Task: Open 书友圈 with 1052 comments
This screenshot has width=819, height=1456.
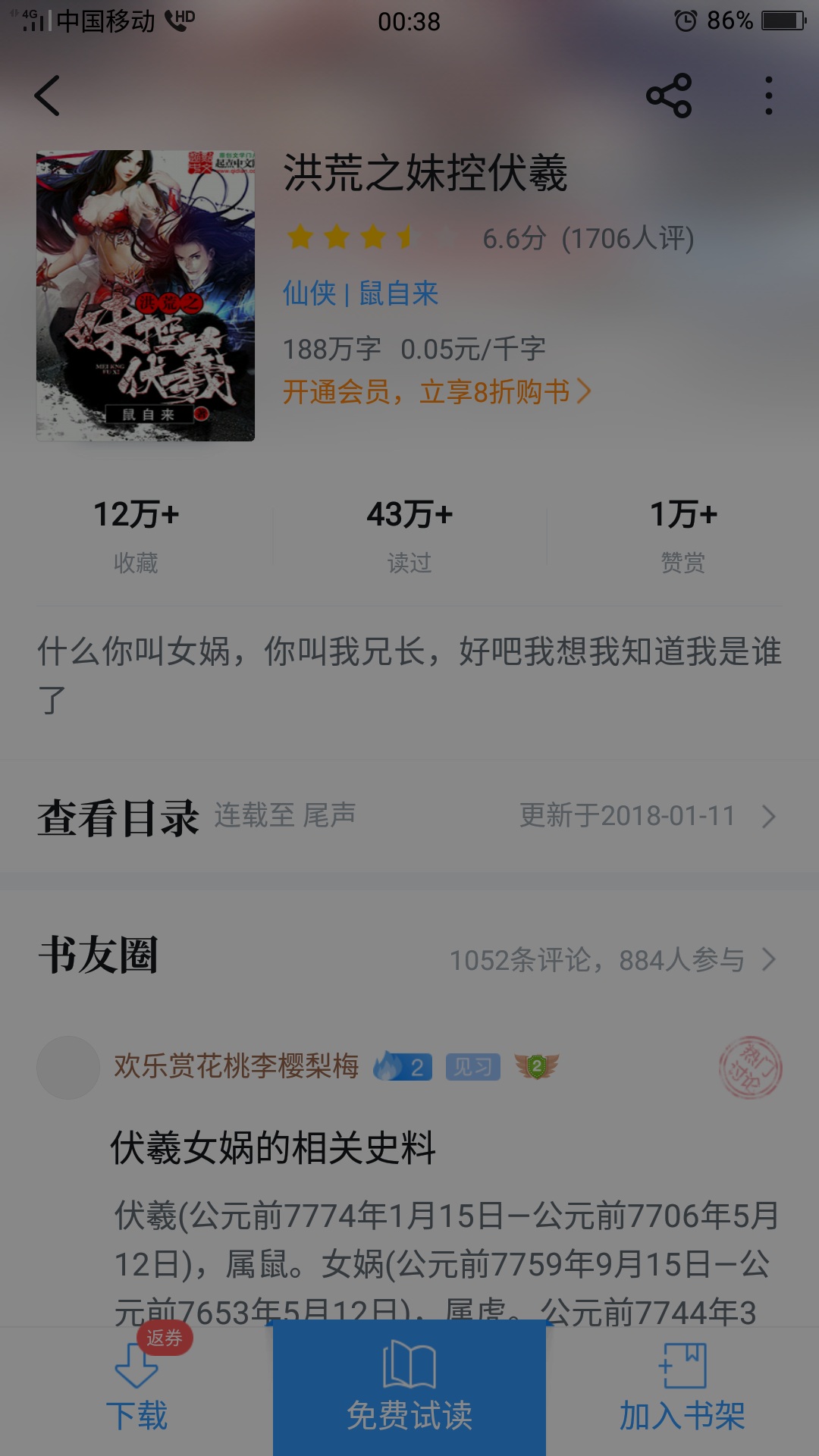Action: coord(409,958)
